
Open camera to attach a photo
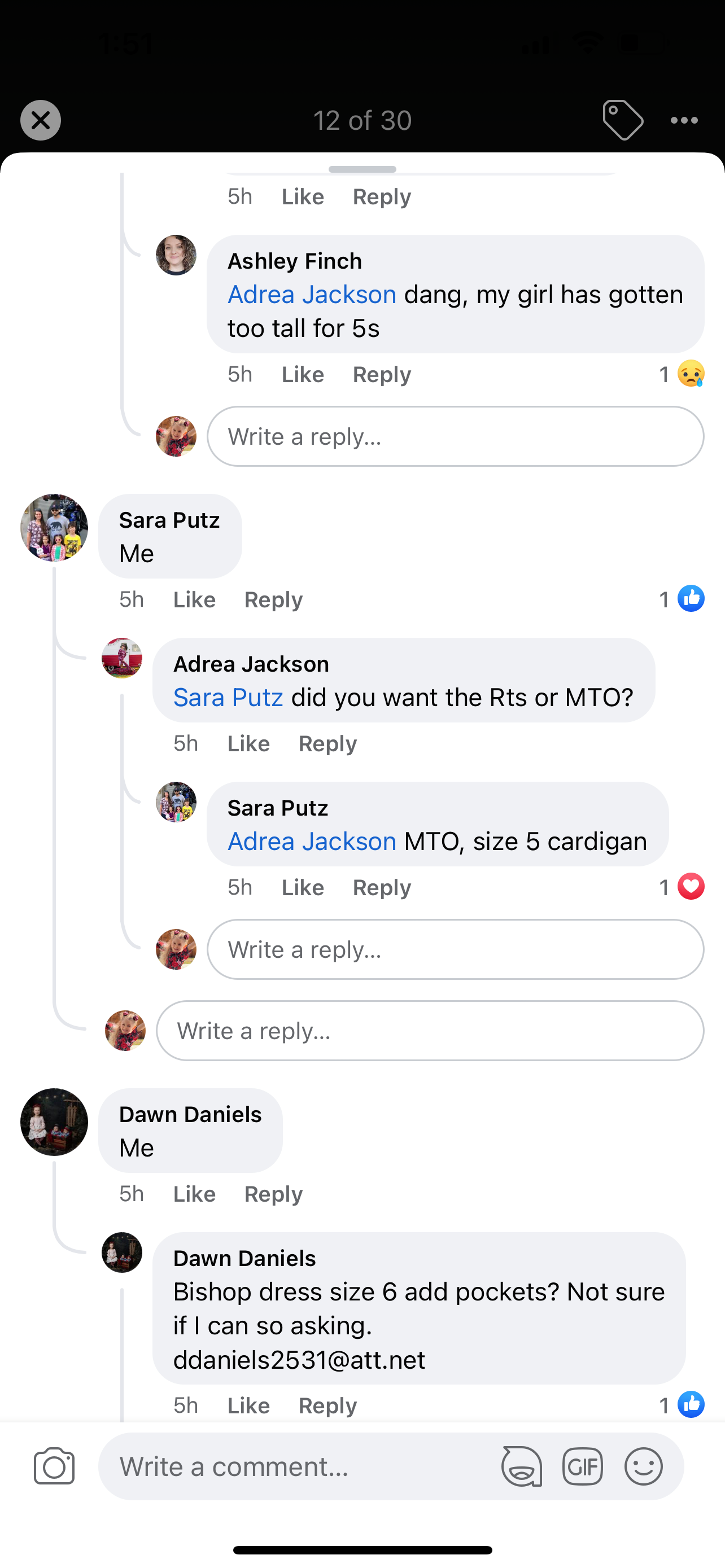pos(54,1466)
